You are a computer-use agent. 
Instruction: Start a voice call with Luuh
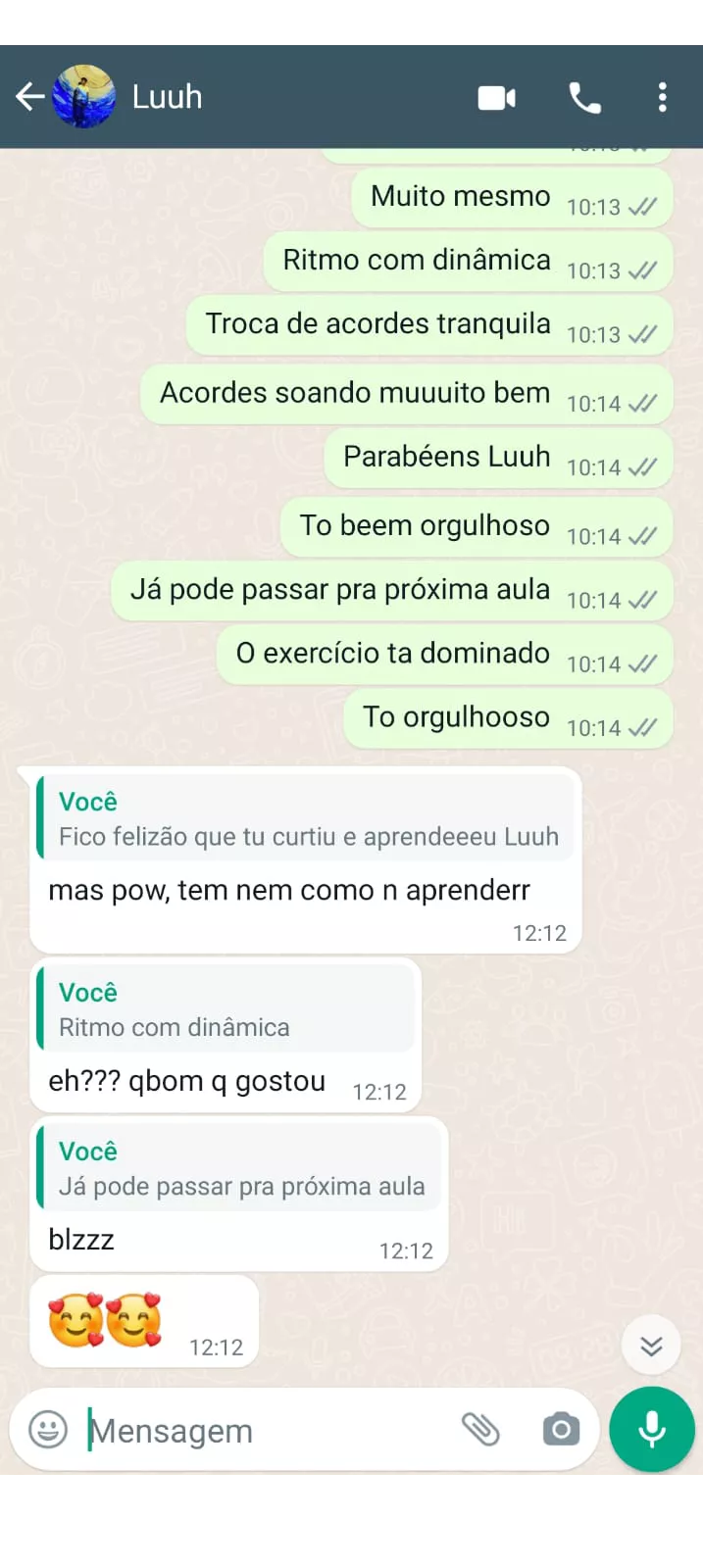point(584,98)
